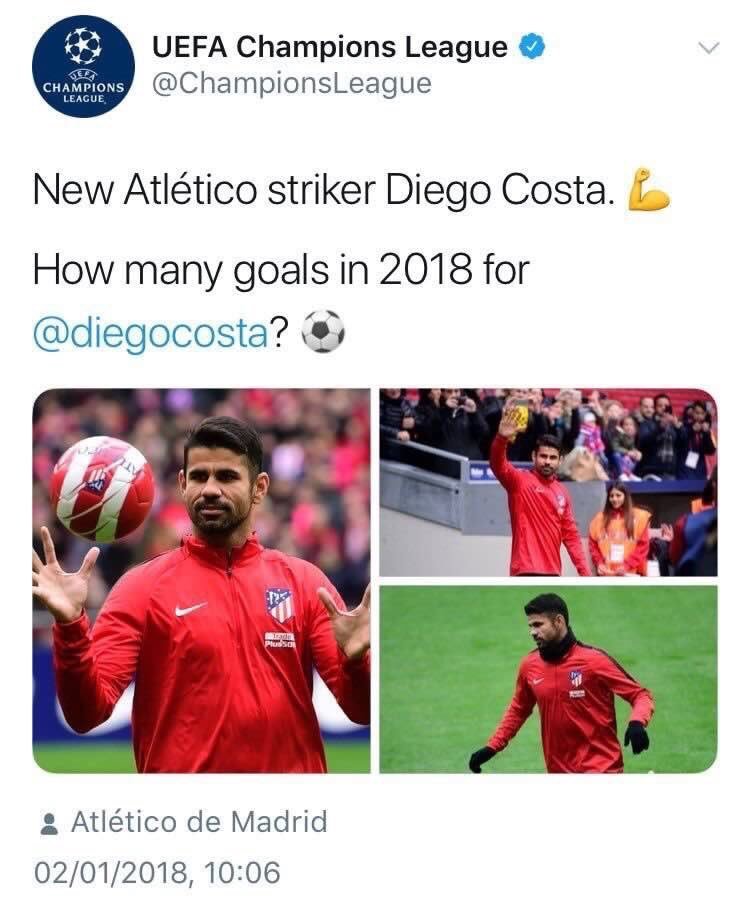Viewport: 749px width, 904px height.
Task: View the large photo with the football
Action: coord(201,580)
